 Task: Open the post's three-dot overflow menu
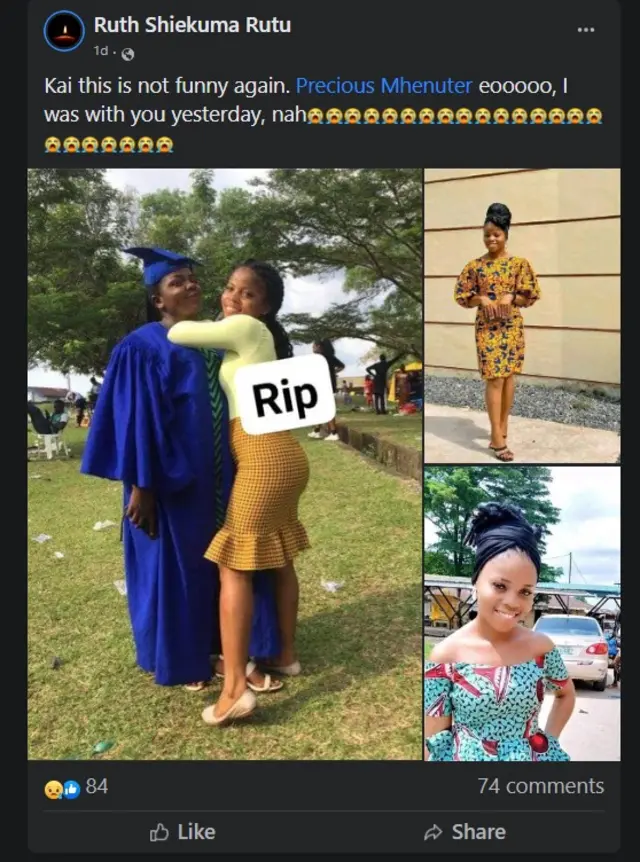point(586,30)
